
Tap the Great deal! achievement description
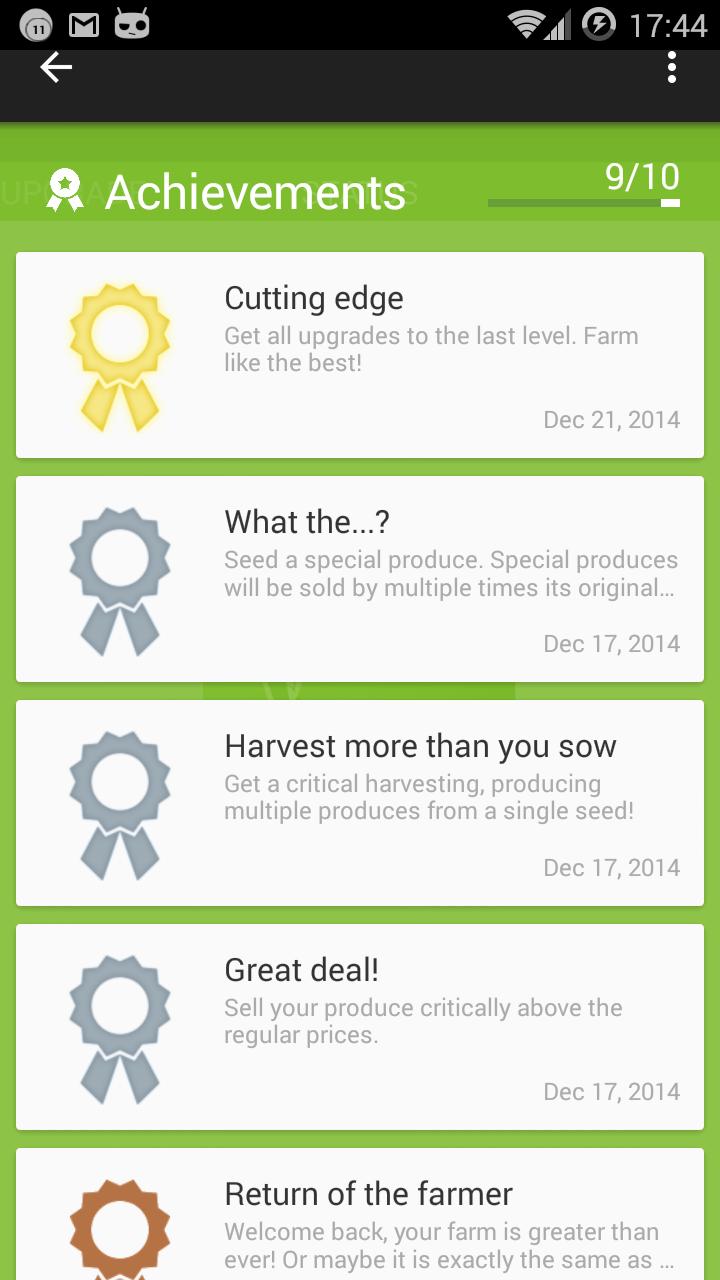[x=424, y=1023]
